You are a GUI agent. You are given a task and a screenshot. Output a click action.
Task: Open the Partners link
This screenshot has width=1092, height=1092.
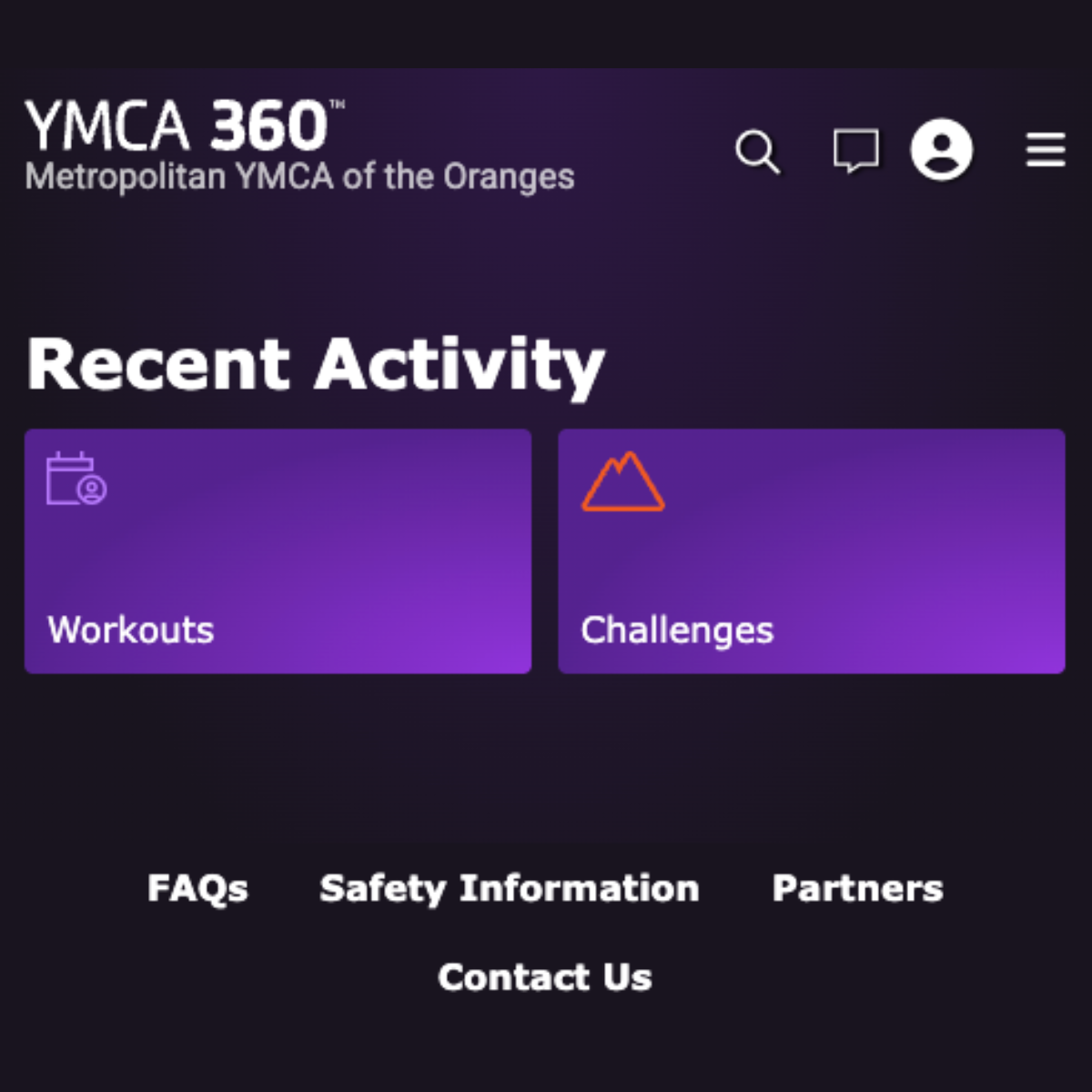857,888
